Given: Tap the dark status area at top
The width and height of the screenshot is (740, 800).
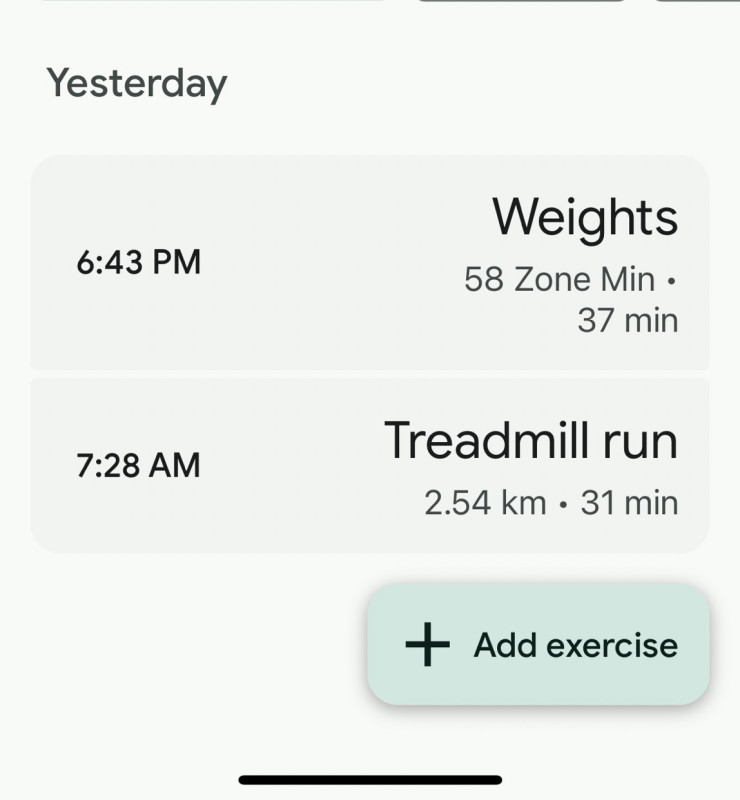Looking at the screenshot, I should (x=370, y=6).
